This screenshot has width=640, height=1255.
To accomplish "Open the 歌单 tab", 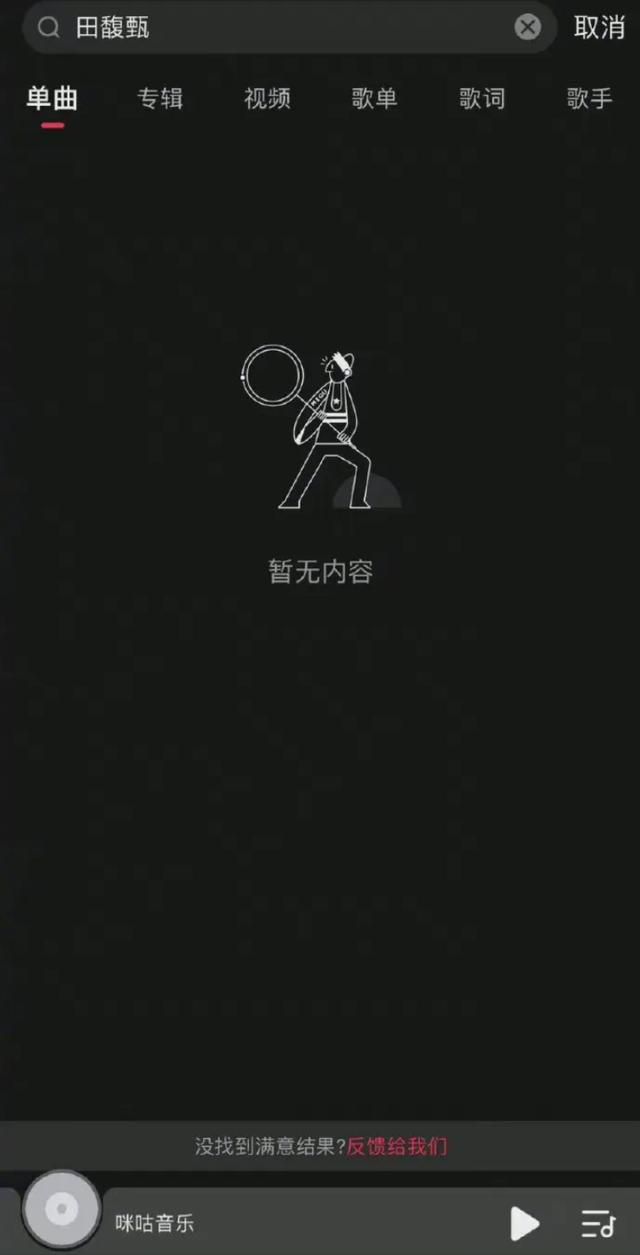I will [x=375, y=98].
